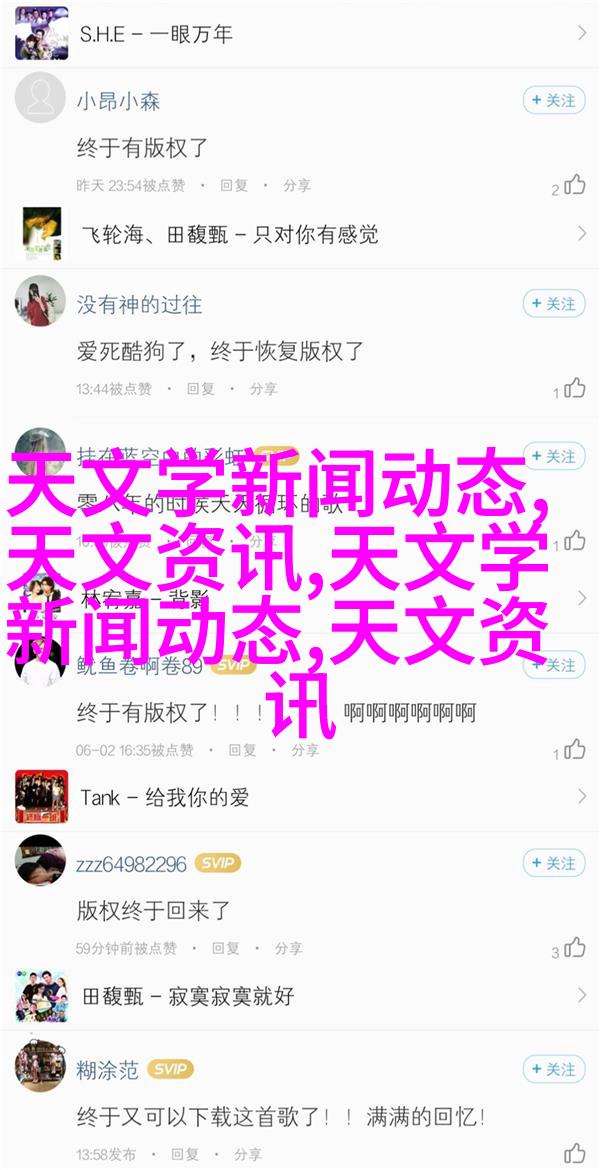Open song 田馥甄 - 寂寞寂寞就好
Viewport: 600px width, 1170px height.
tap(300, 995)
